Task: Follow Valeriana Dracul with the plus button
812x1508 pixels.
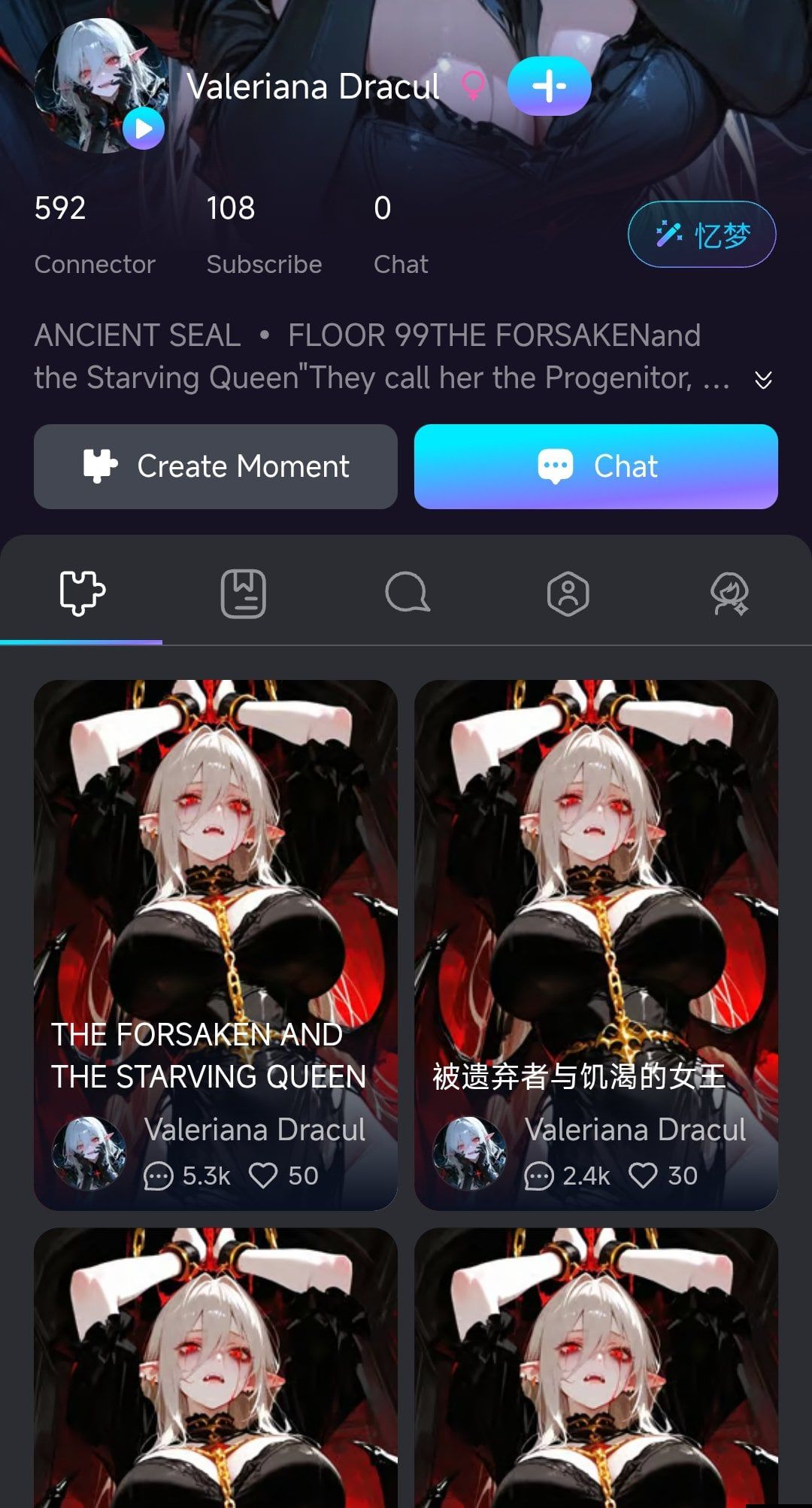Action: [550, 86]
